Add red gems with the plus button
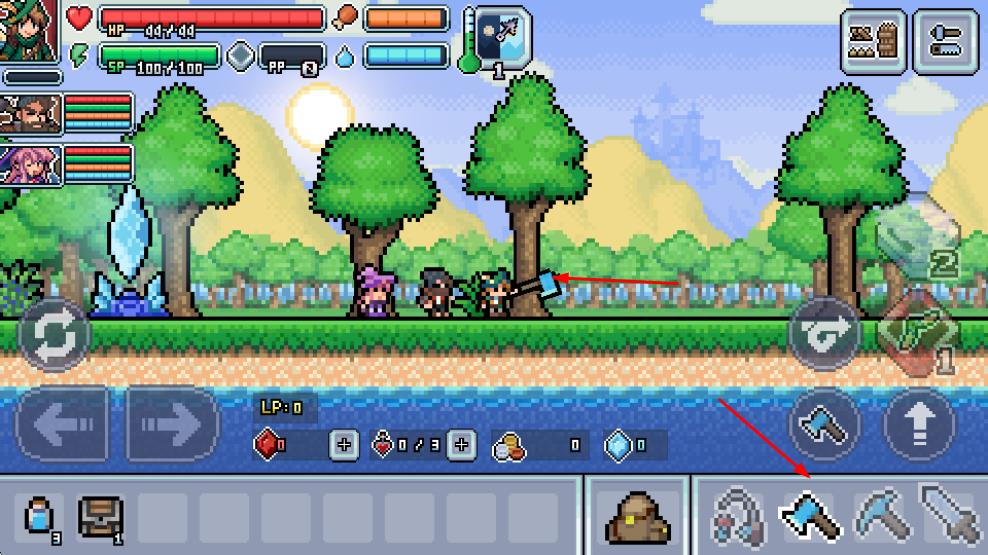988x555 pixels. (344, 445)
